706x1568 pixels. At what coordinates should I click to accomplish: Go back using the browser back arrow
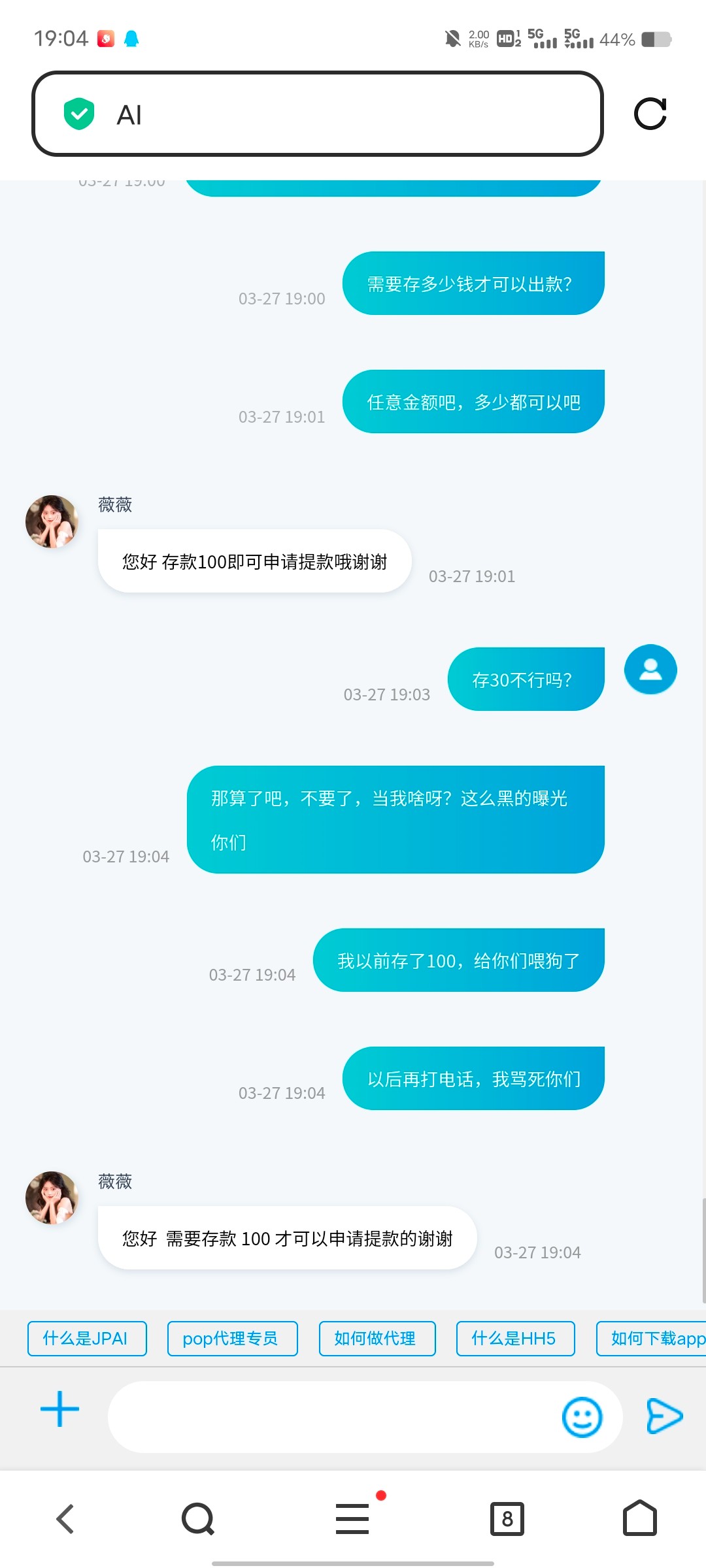point(65,1518)
